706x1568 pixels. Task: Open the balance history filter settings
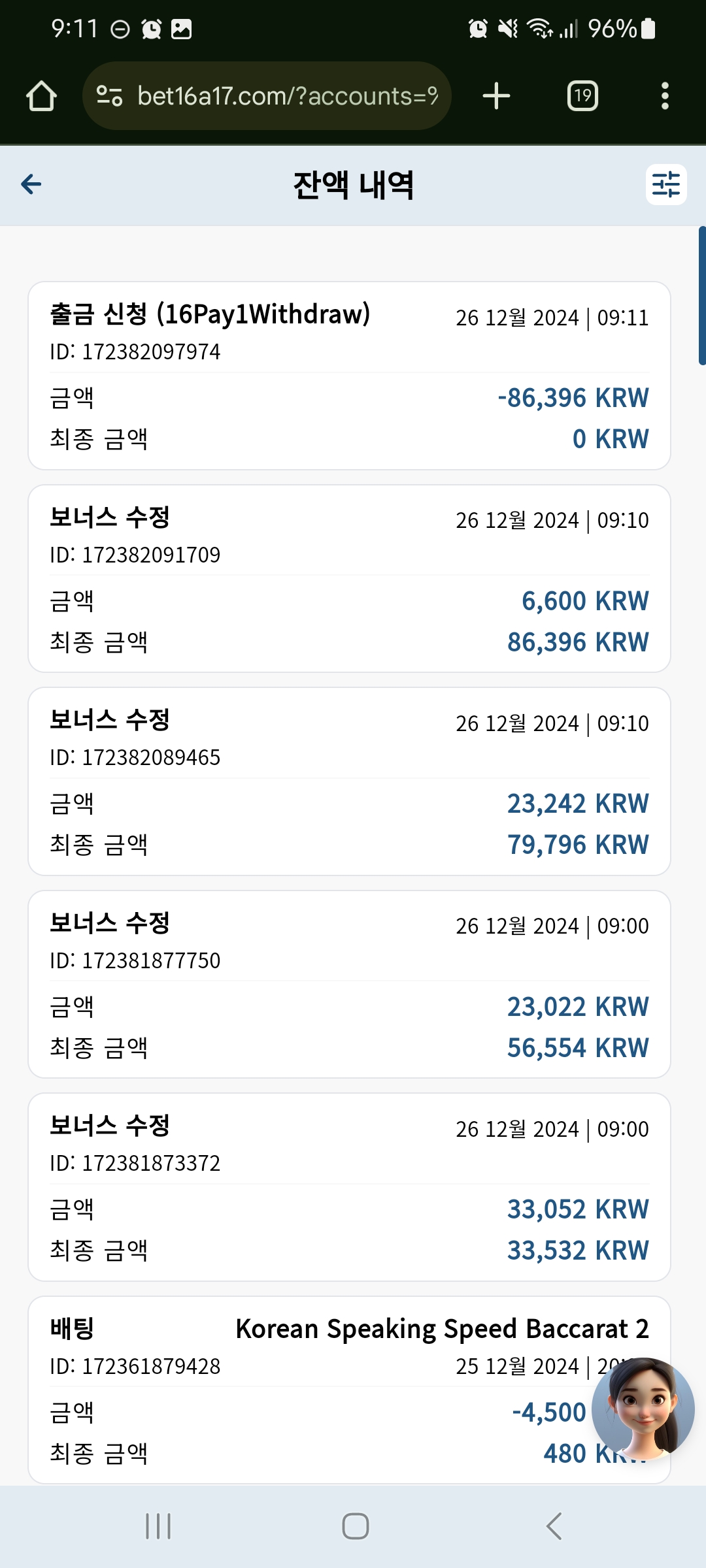click(x=666, y=184)
